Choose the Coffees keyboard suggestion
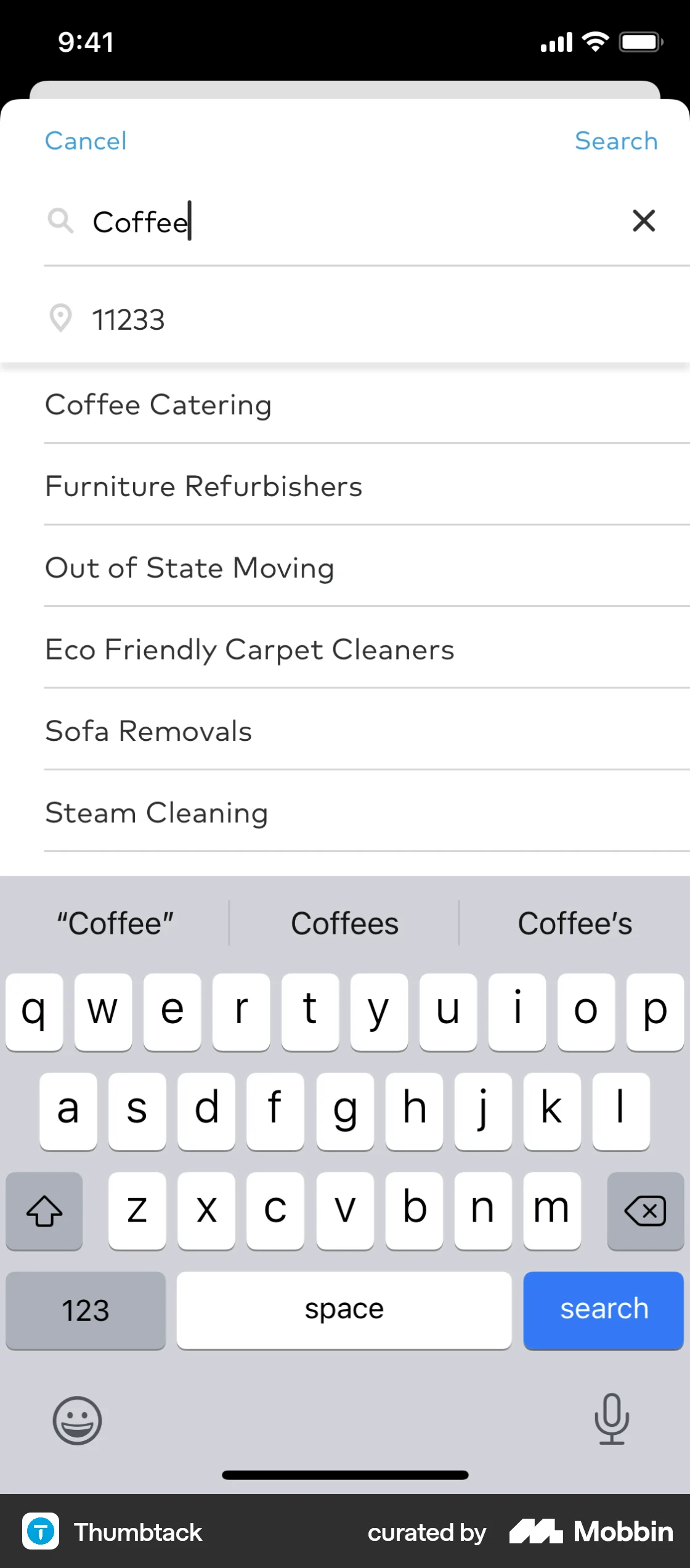This screenshot has height=1568, width=690. (x=344, y=923)
